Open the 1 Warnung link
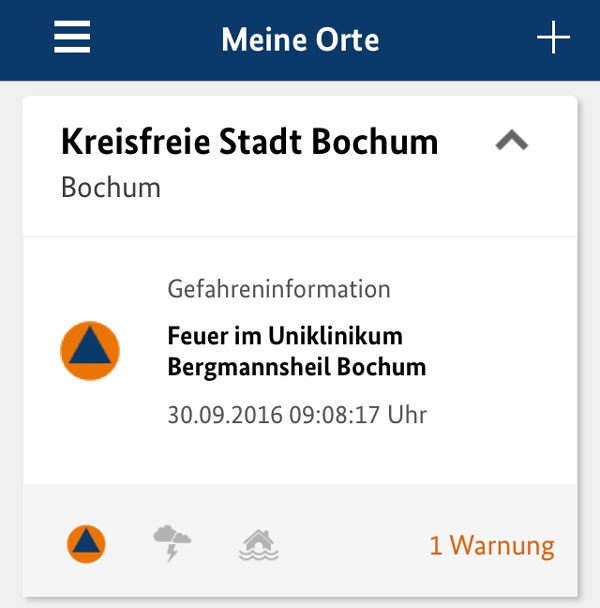Image resolution: width=600 pixels, height=608 pixels. coord(491,546)
